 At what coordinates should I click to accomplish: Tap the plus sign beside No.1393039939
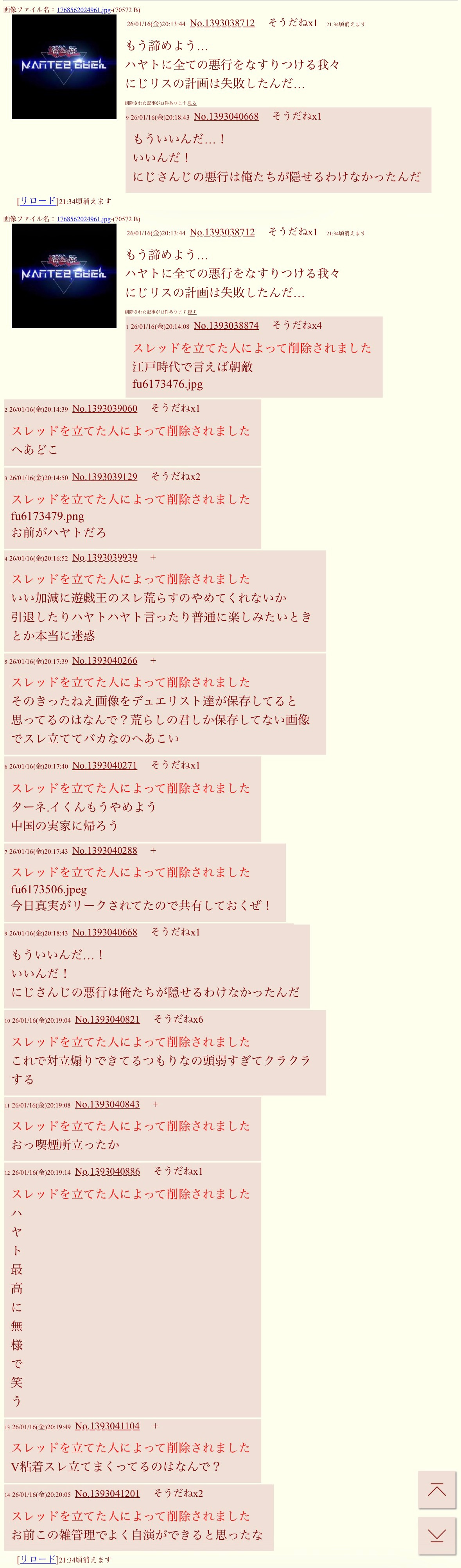click(153, 557)
